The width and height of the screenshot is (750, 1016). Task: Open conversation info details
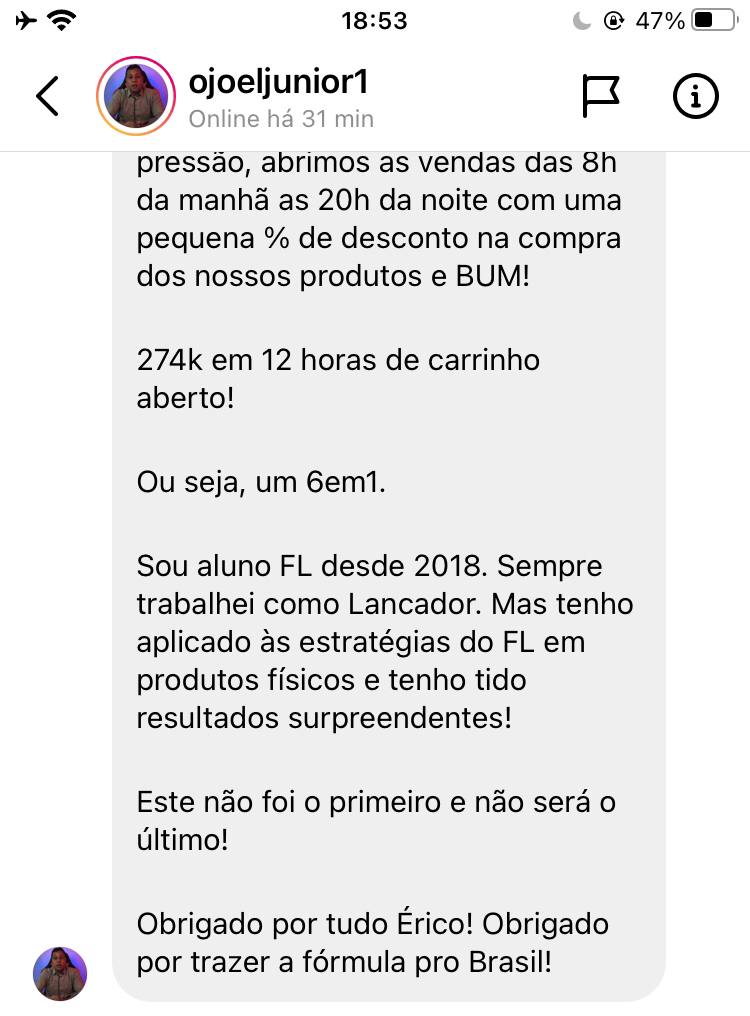pos(696,96)
